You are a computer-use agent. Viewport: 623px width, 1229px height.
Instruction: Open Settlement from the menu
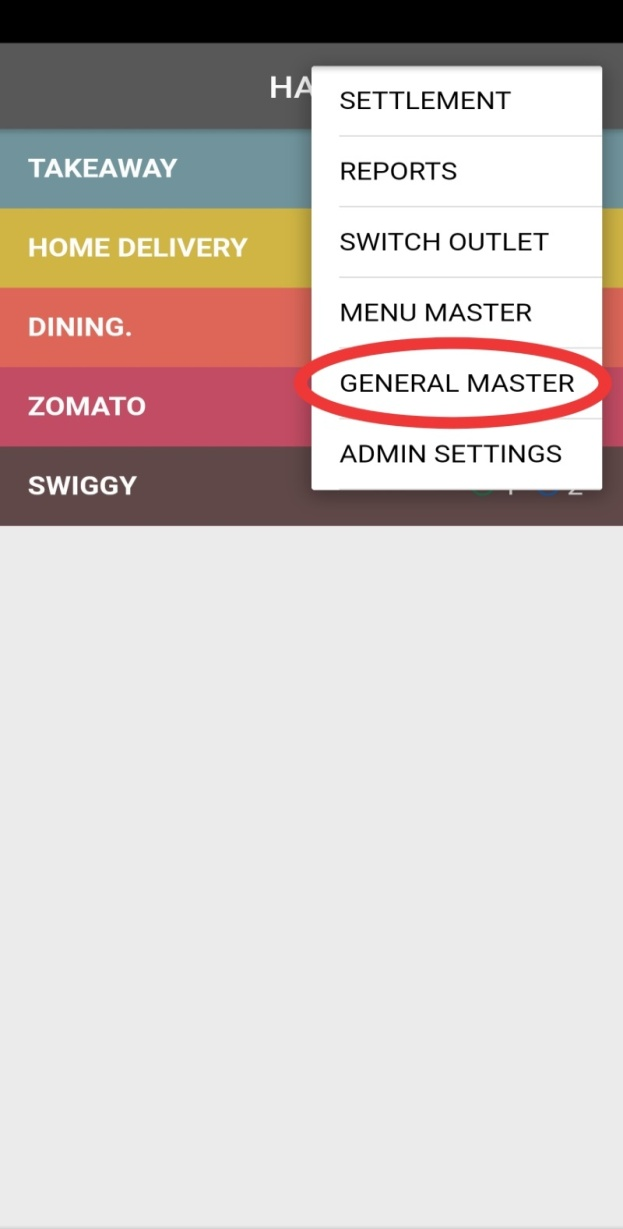[x=457, y=101]
